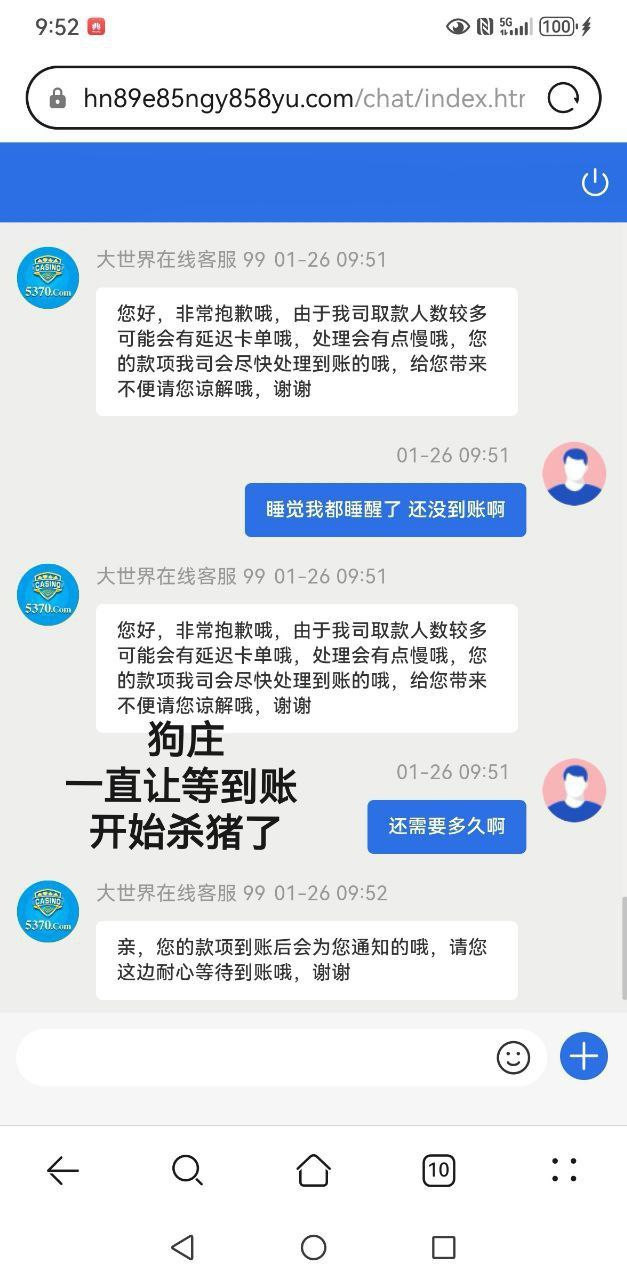Tap the blue plus attachment button
Screen dimensions: 627x1280
(584, 1056)
